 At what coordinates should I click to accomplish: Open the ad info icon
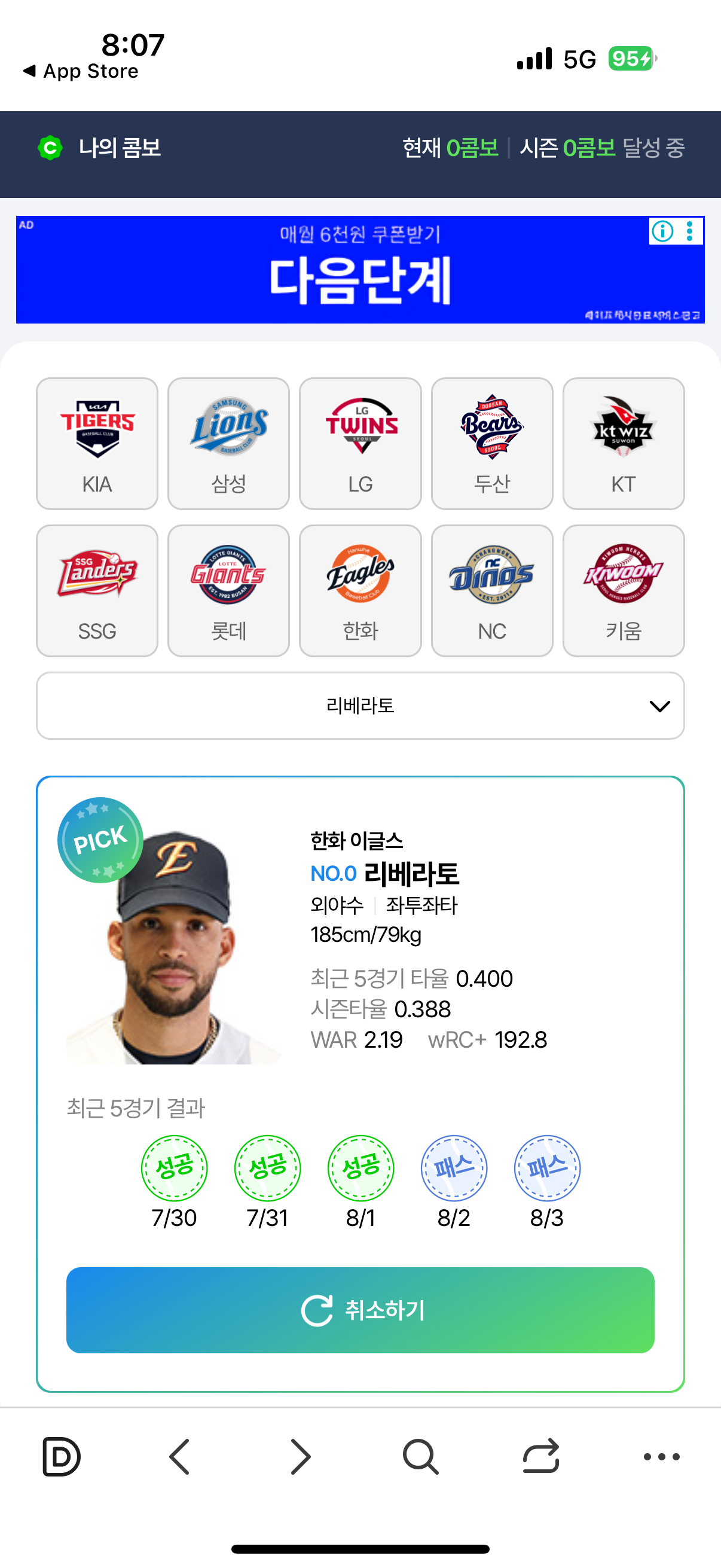[x=662, y=231]
